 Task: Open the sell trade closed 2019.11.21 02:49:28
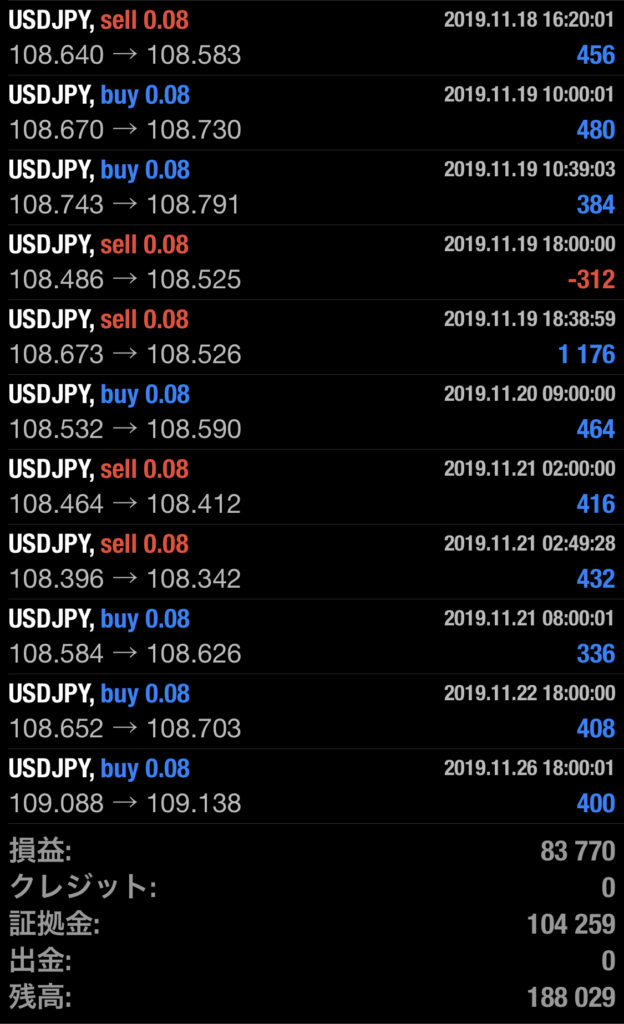click(x=312, y=562)
